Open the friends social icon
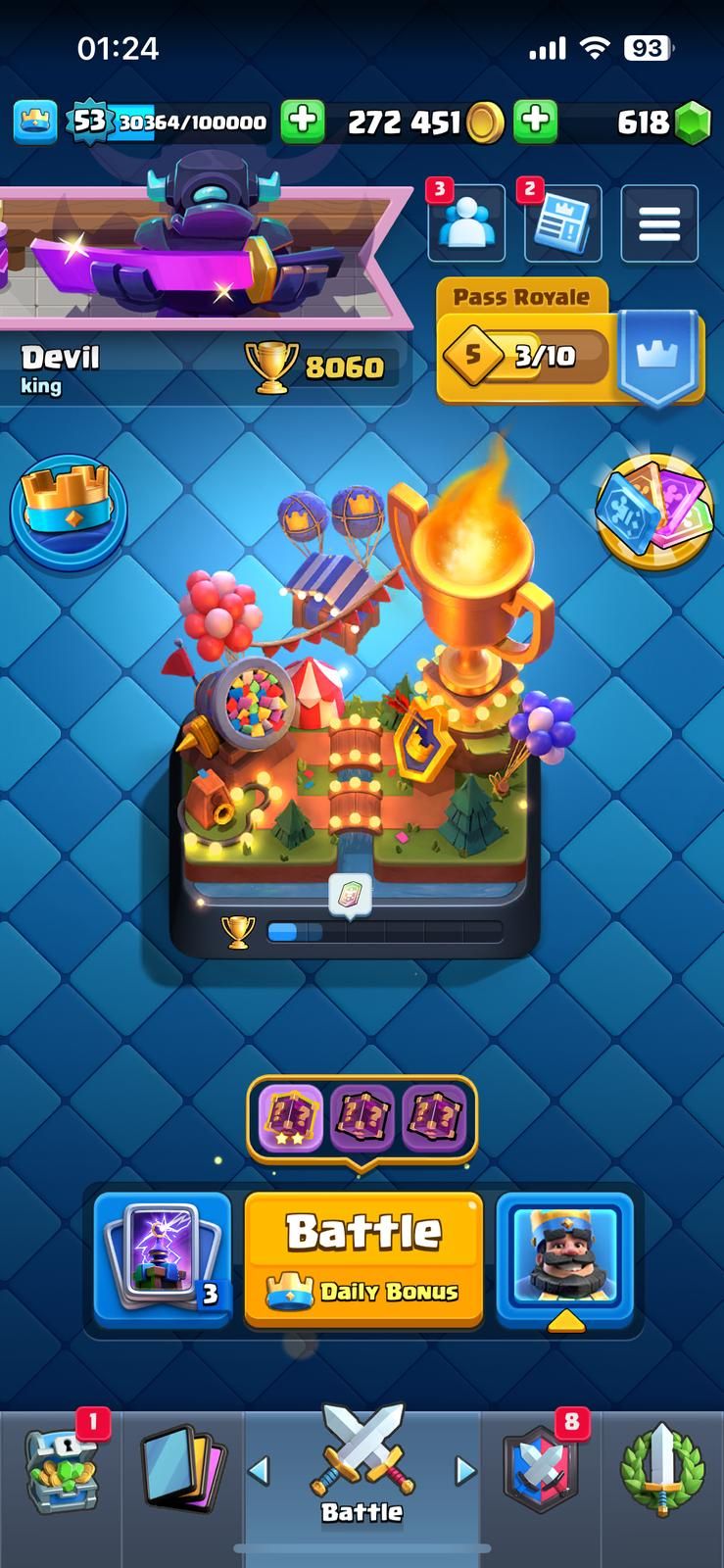724x1568 pixels. tap(466, 223)
